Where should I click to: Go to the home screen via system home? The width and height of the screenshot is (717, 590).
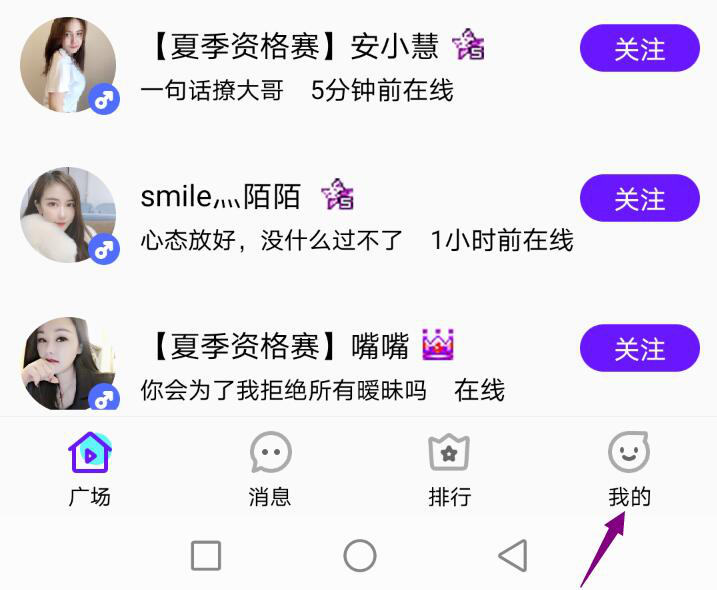(360, 556)
